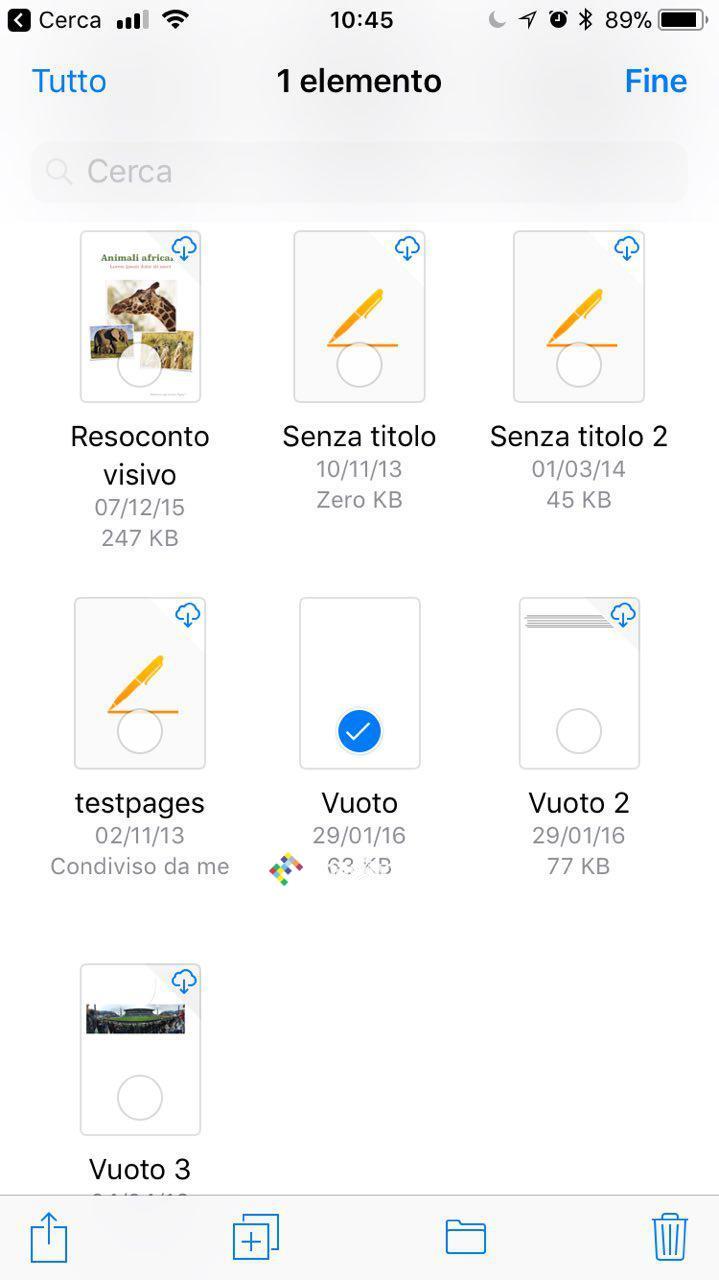Share the selected document
This screenshot has width=719, height=1280.
[x=48, y=1238]
